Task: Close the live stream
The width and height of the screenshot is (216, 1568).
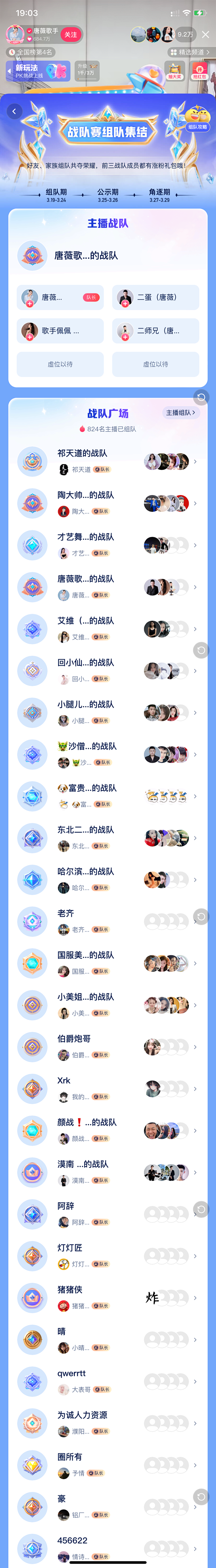Action: 205,35
